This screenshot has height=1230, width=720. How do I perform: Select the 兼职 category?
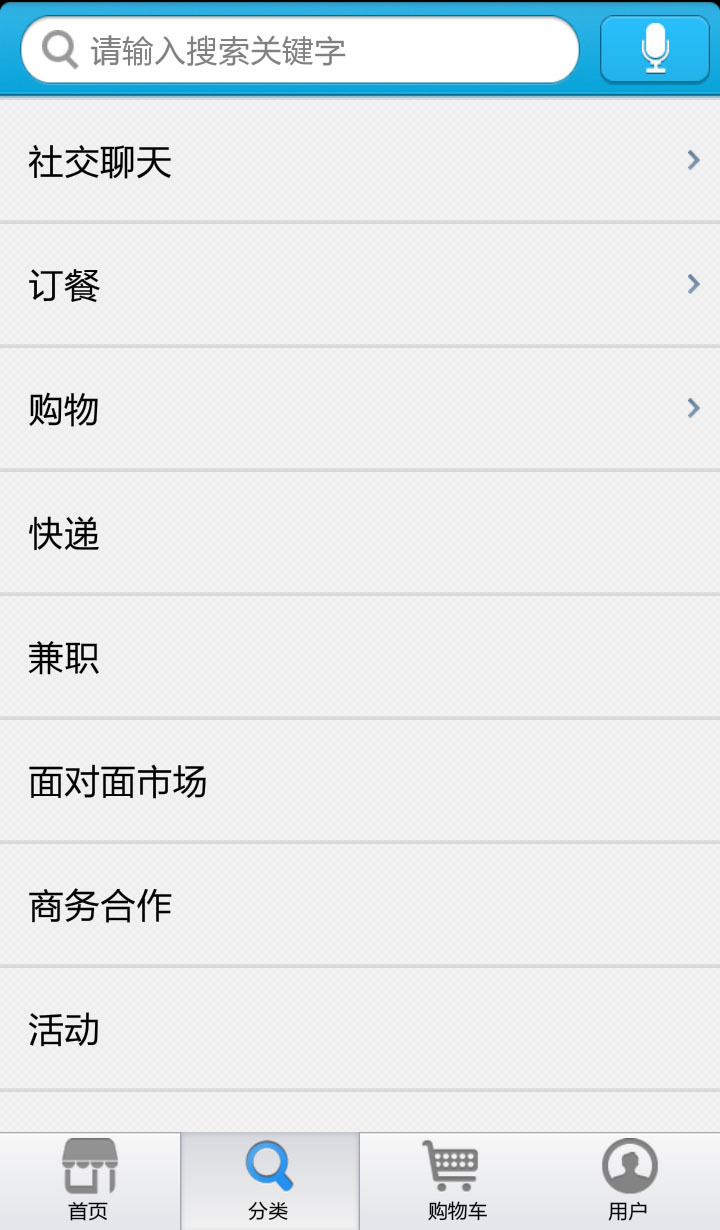360,657
